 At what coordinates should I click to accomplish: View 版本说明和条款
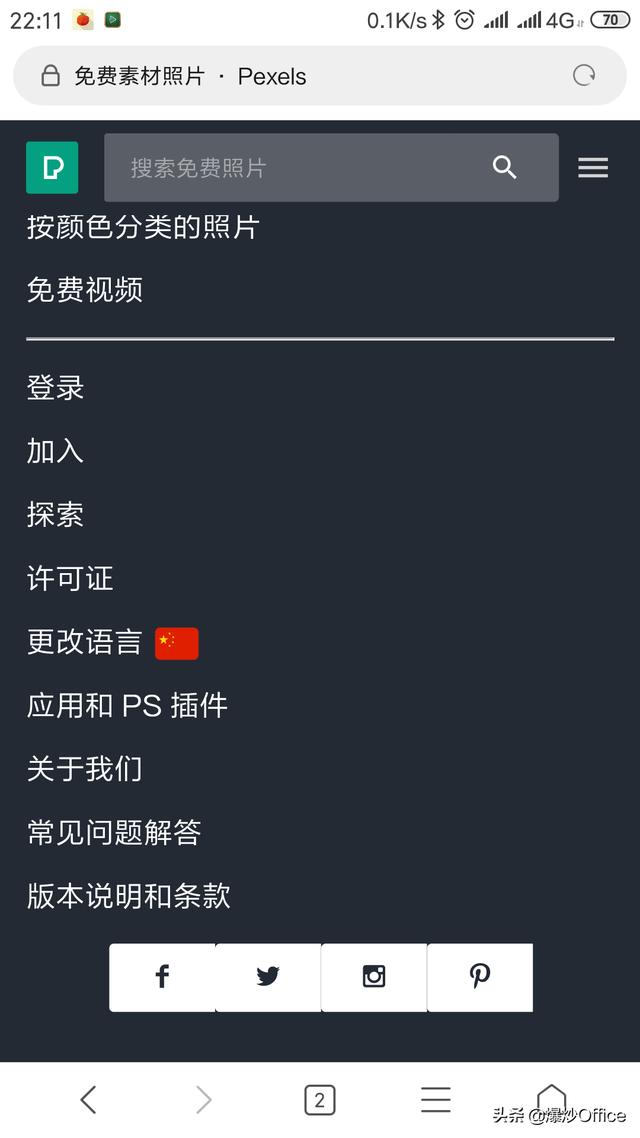[x=129, y=896]
